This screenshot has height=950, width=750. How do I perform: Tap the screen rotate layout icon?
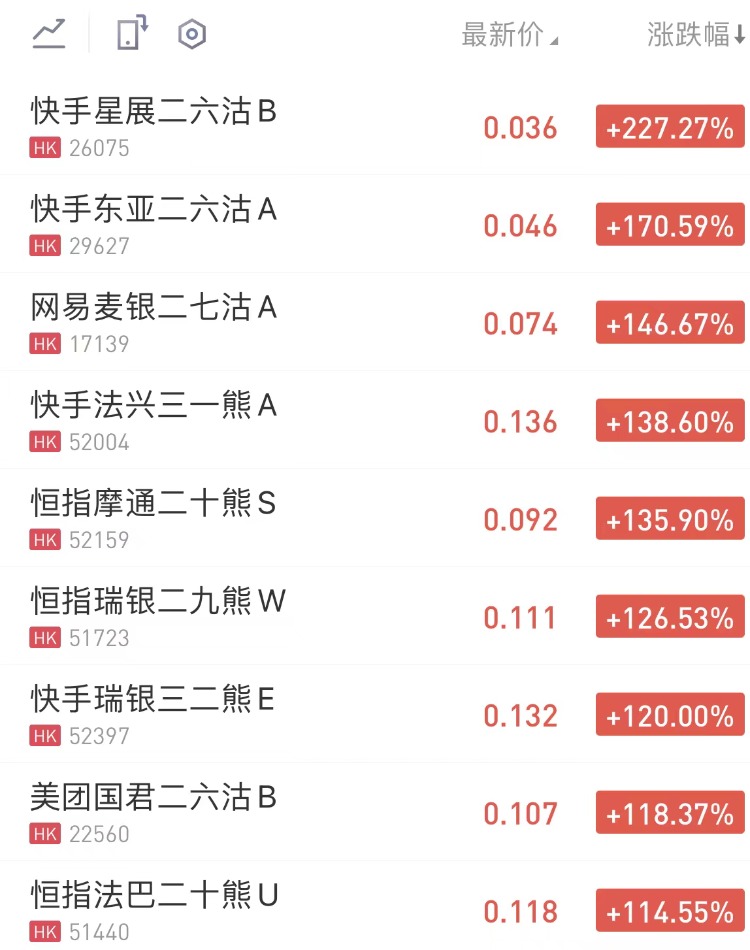[x=132, y=35]
